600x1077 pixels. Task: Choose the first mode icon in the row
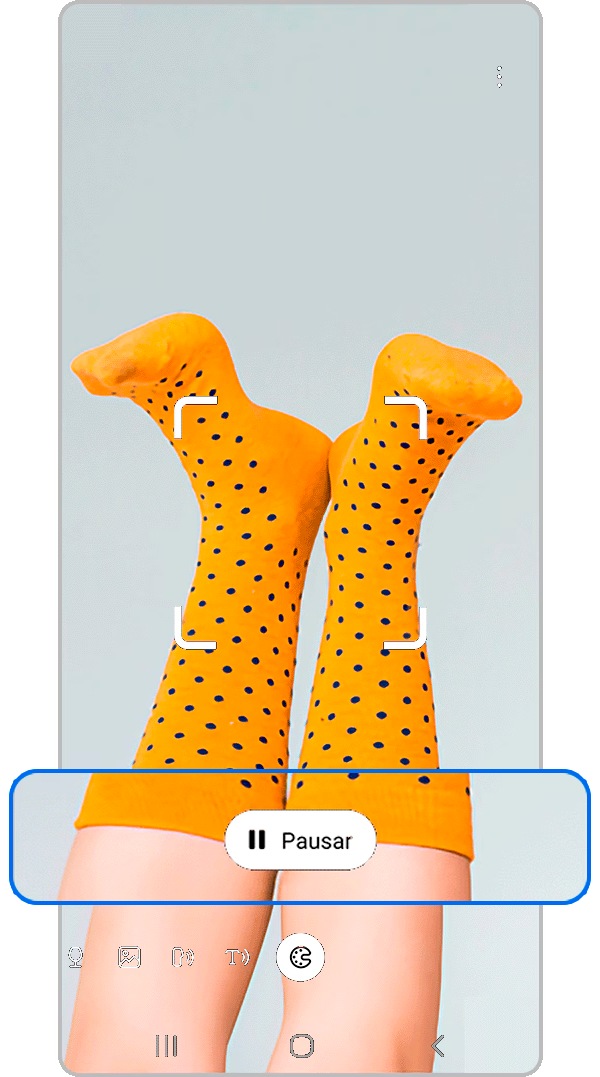pos(75,957)
